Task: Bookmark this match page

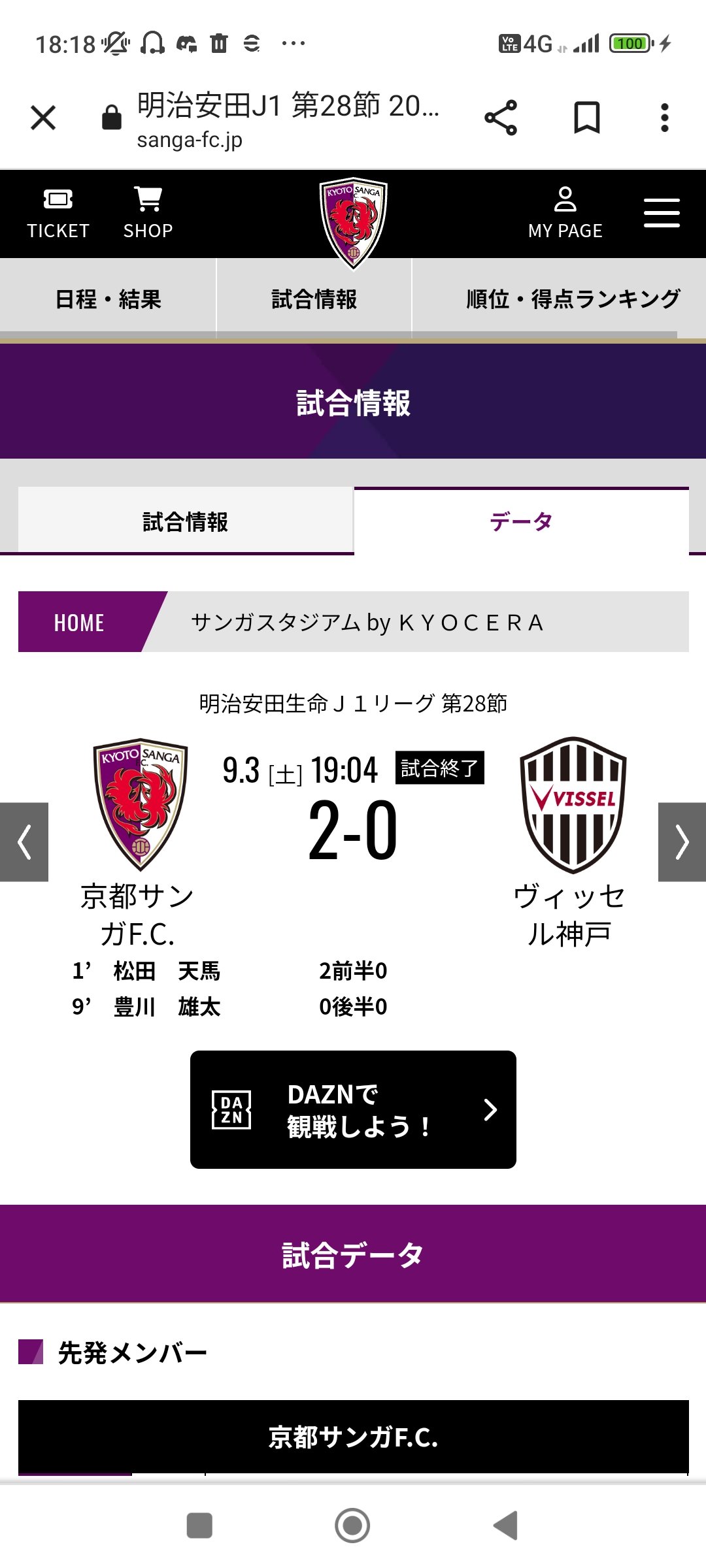Action: tap(586, 118)
